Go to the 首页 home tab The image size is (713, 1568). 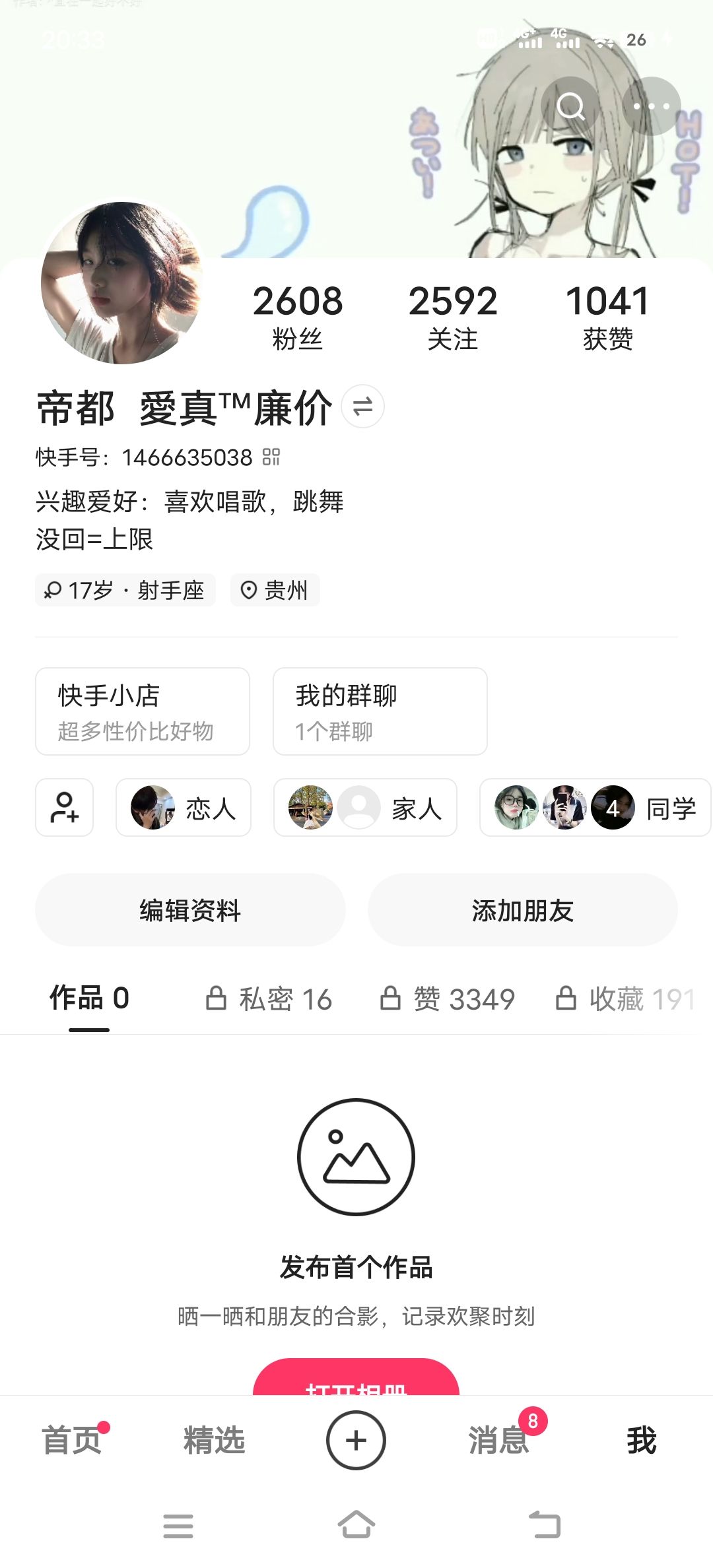click(71, 1440)
